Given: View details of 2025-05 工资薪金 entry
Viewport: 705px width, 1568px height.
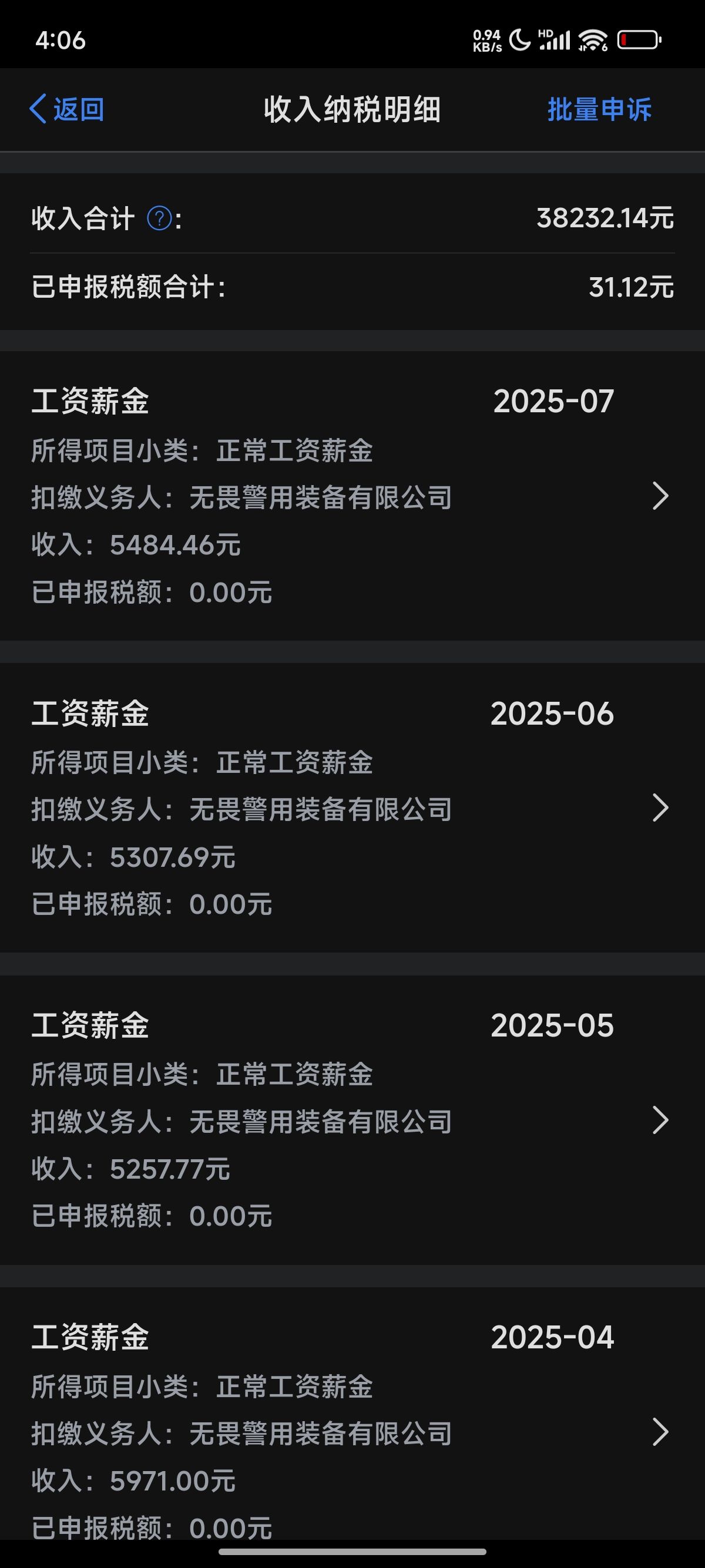Looking at the screenshot, I should click(352, 1120).
